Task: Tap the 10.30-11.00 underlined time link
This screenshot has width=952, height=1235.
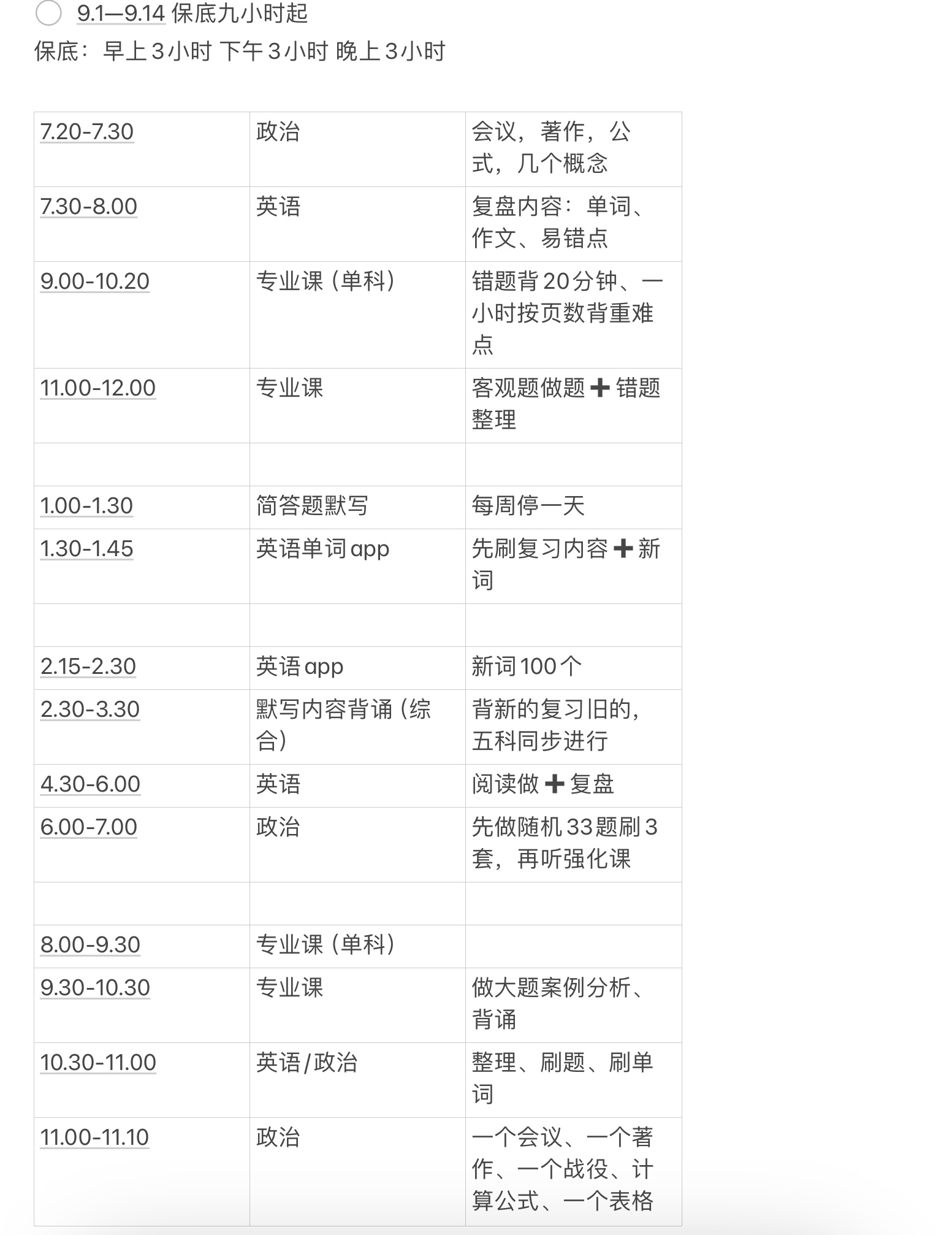Action: pos(98,1063)
